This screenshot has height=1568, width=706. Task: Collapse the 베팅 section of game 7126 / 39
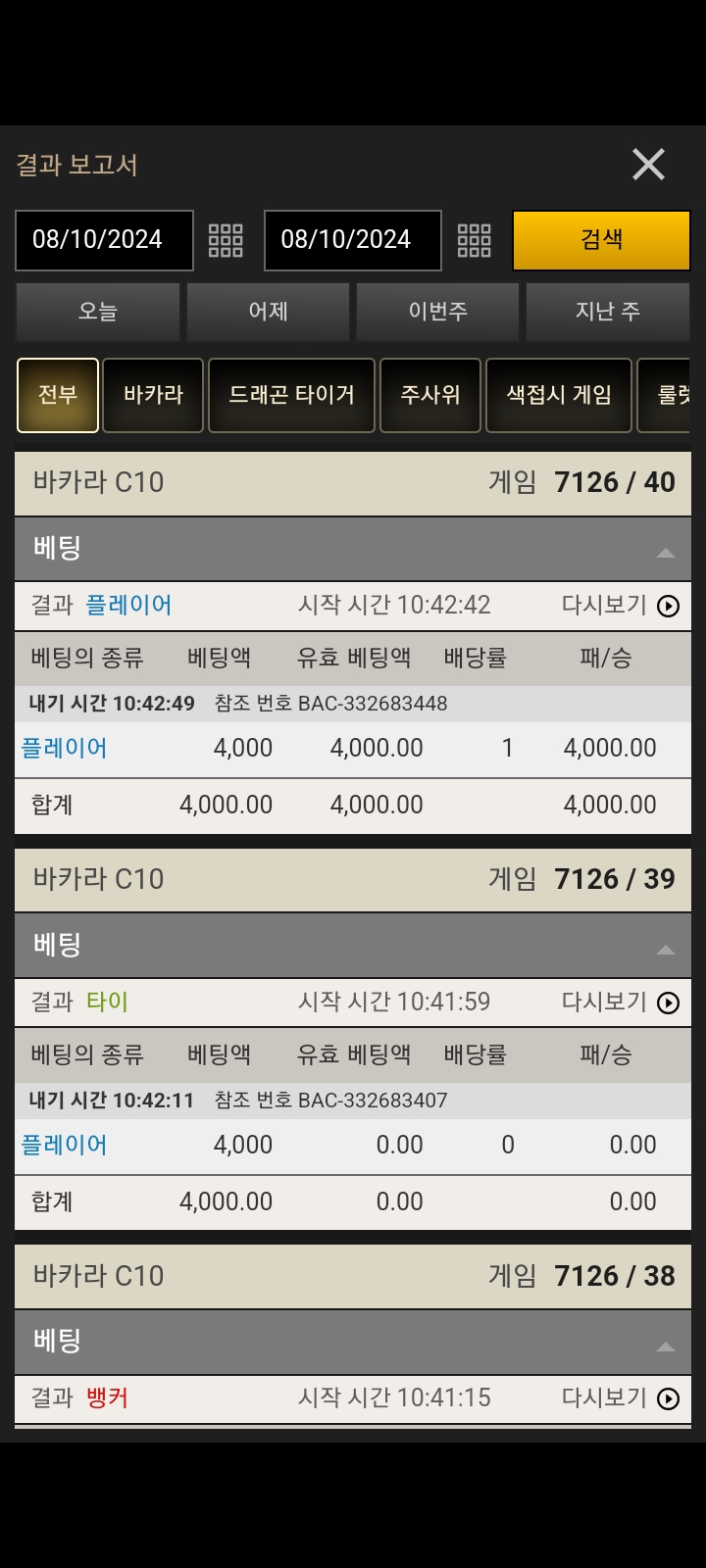665,949
